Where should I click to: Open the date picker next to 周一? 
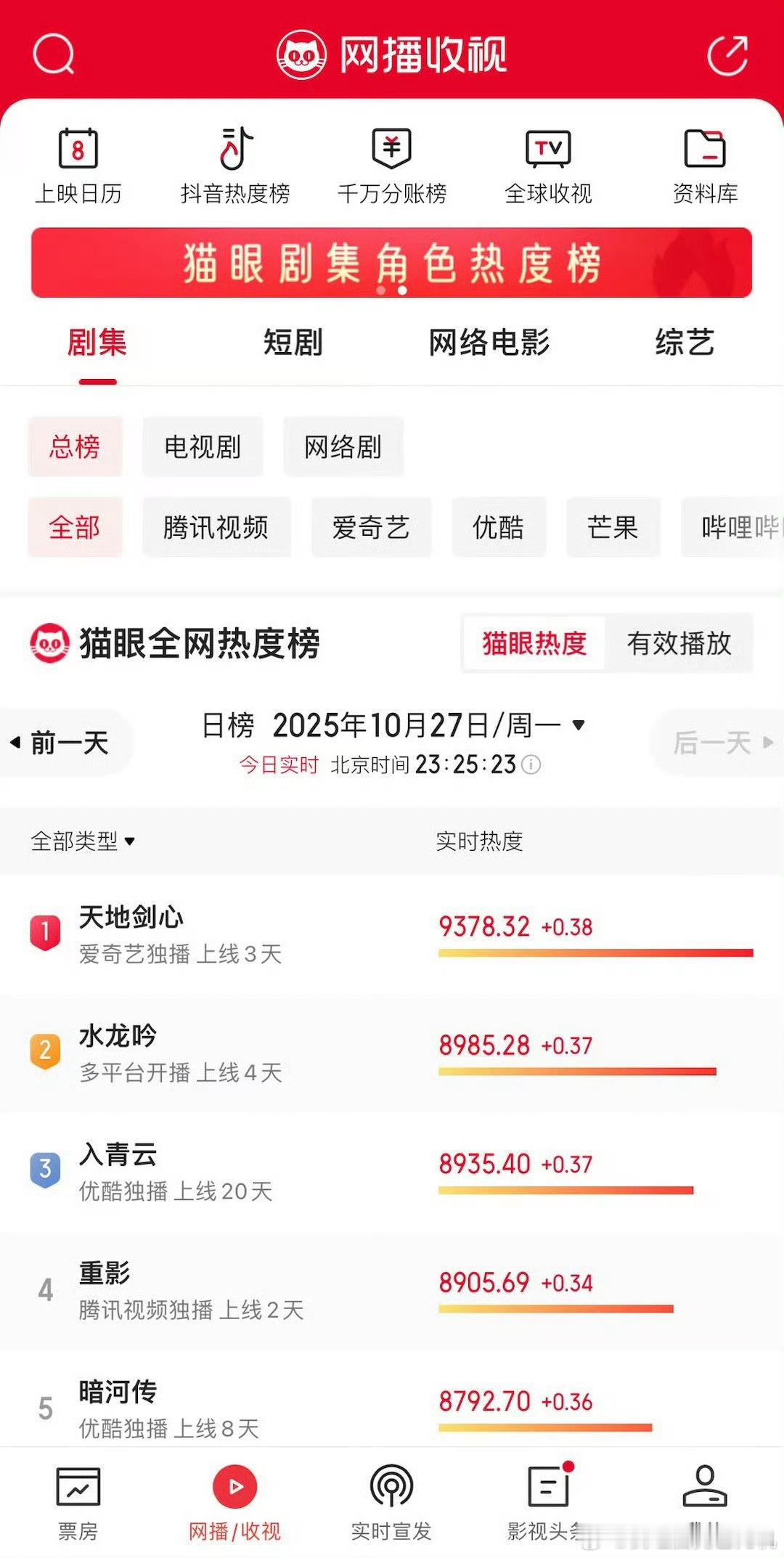tap(577, 725)
